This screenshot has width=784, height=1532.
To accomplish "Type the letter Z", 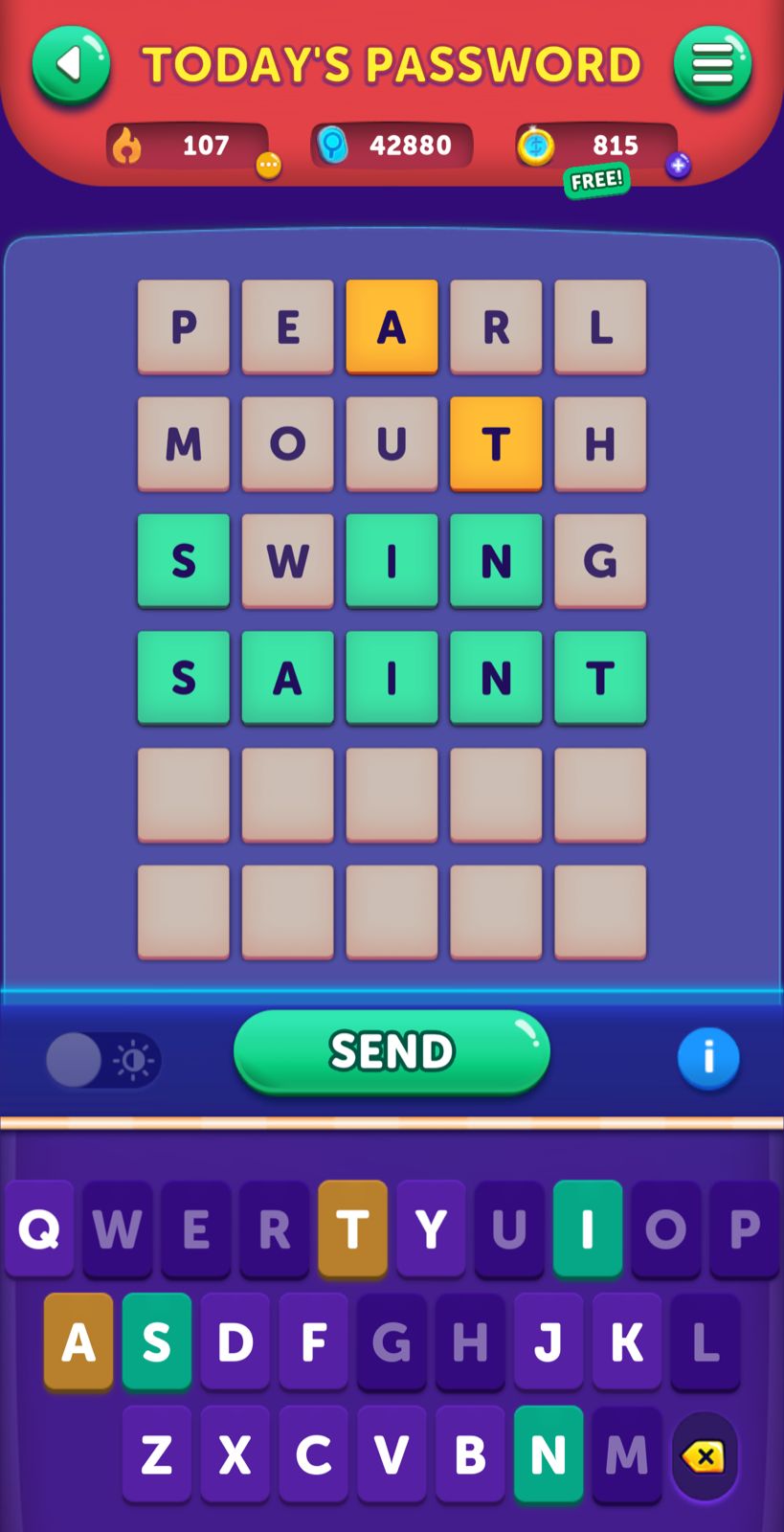I will 157,1454.
